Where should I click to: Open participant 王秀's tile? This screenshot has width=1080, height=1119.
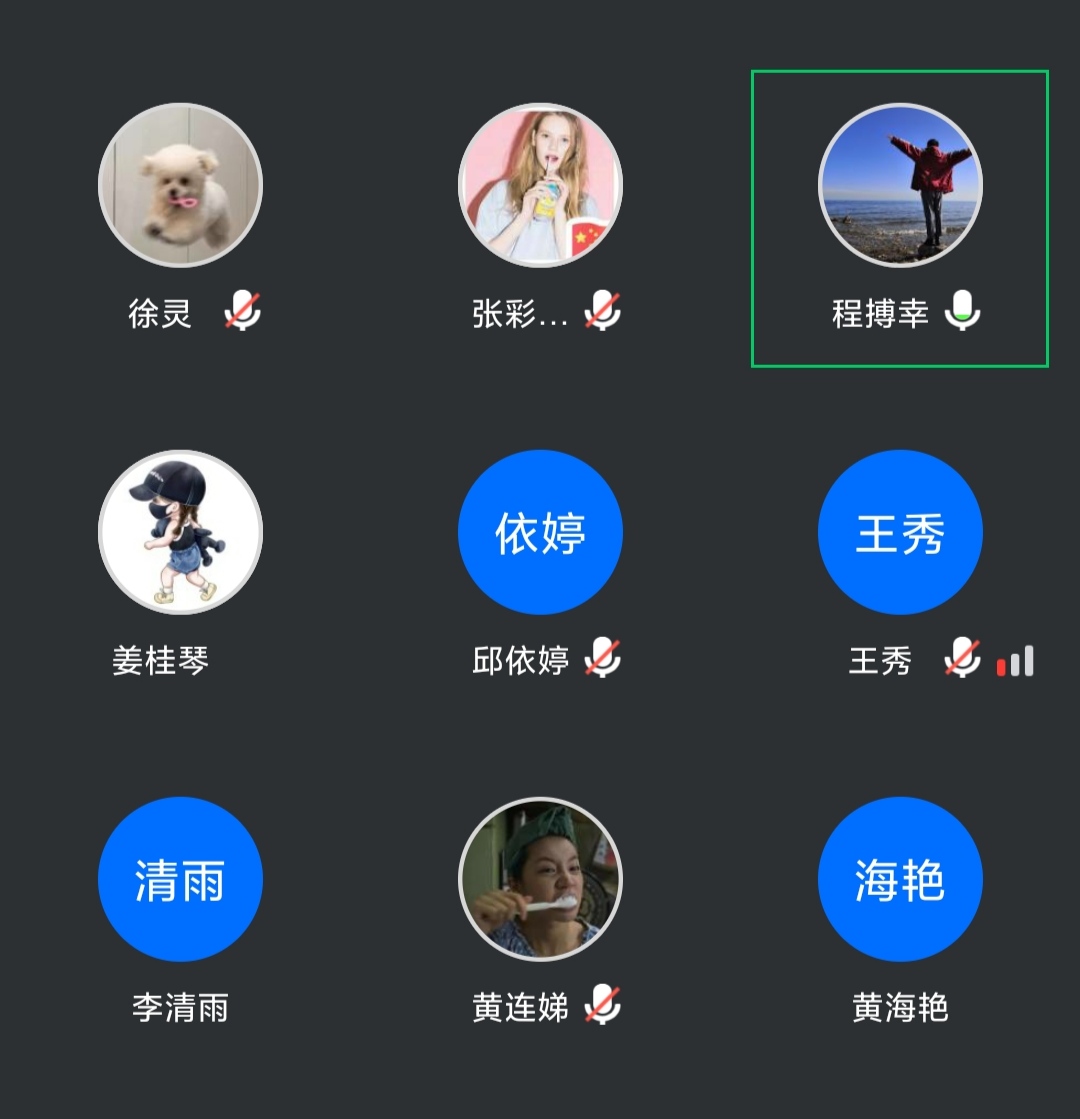pos(900,532)
